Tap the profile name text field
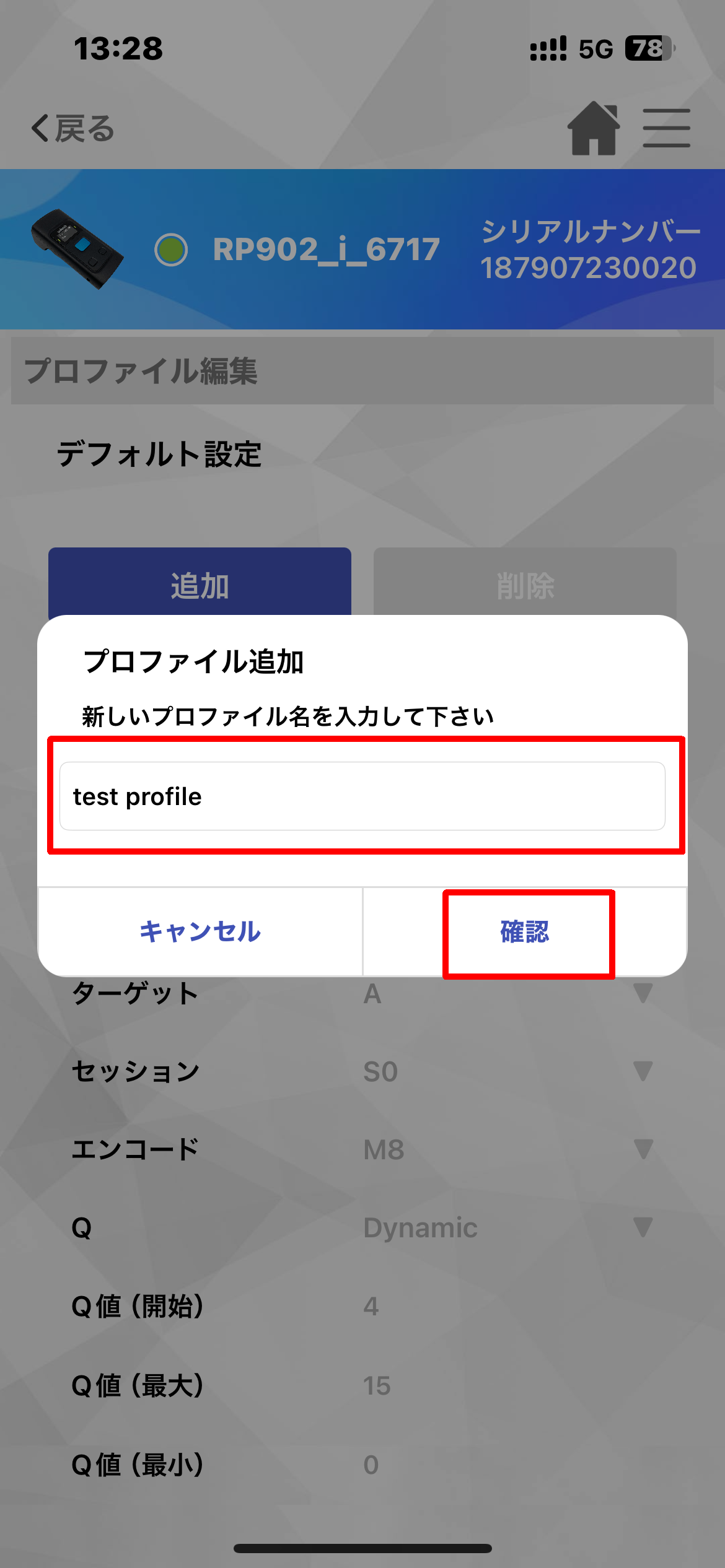 click(362, 796)
